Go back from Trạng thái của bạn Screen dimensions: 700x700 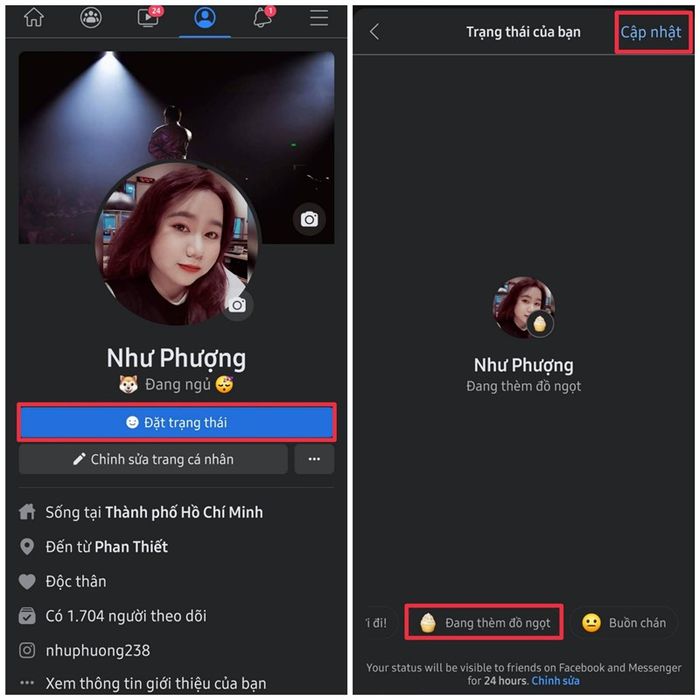[375, 32]
